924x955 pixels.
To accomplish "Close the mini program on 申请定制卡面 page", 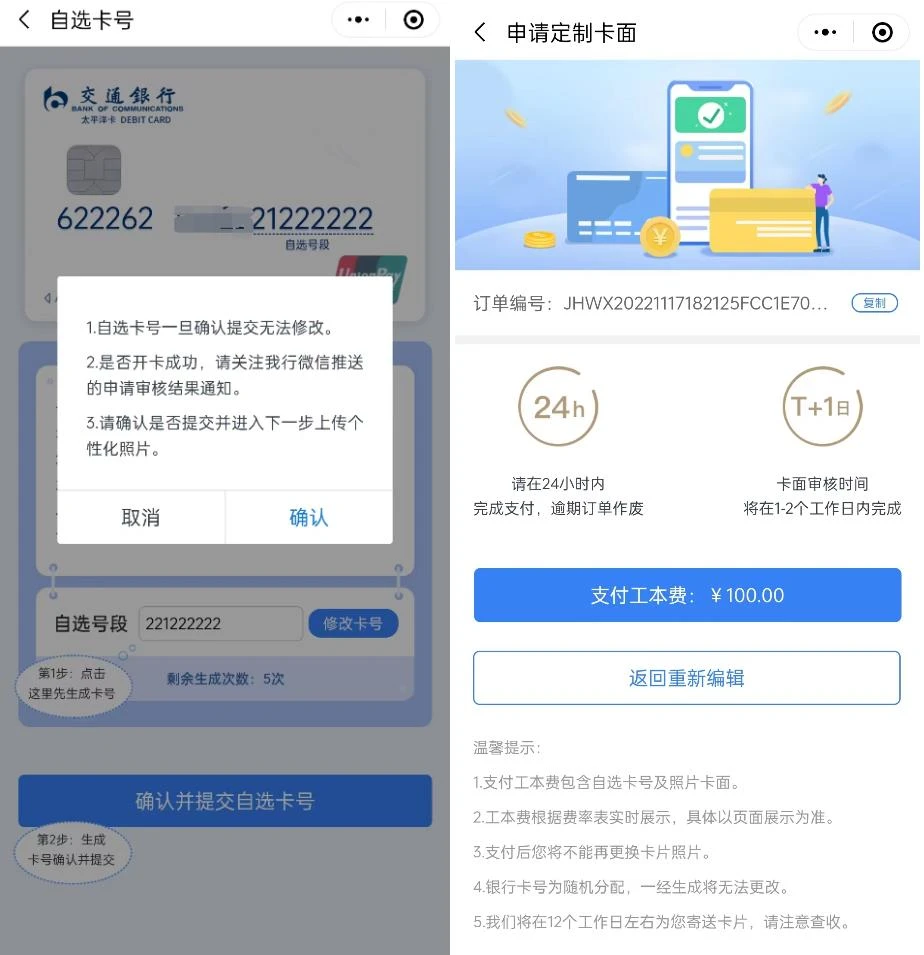I will click(882, 33).
